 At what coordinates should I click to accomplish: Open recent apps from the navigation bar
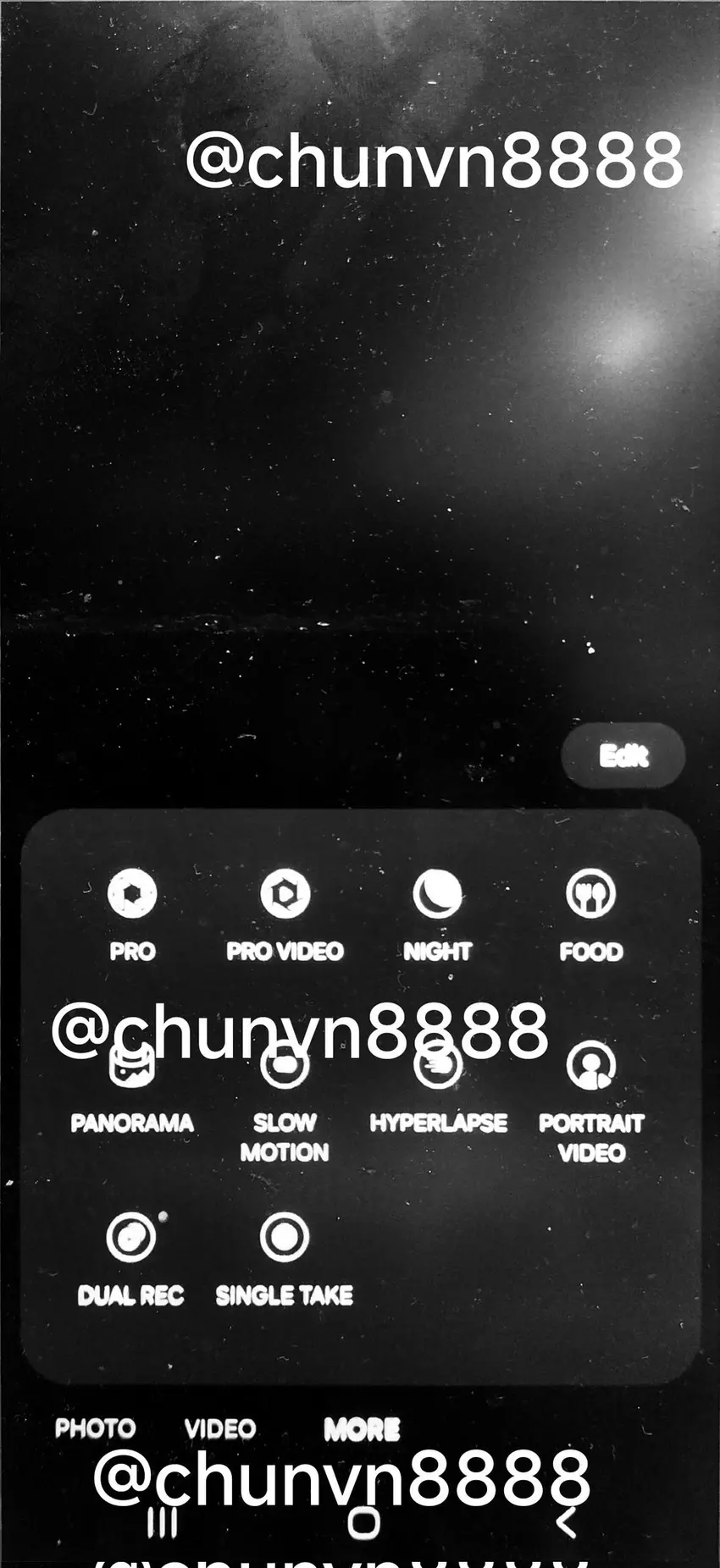click(x=162, y=1522)
